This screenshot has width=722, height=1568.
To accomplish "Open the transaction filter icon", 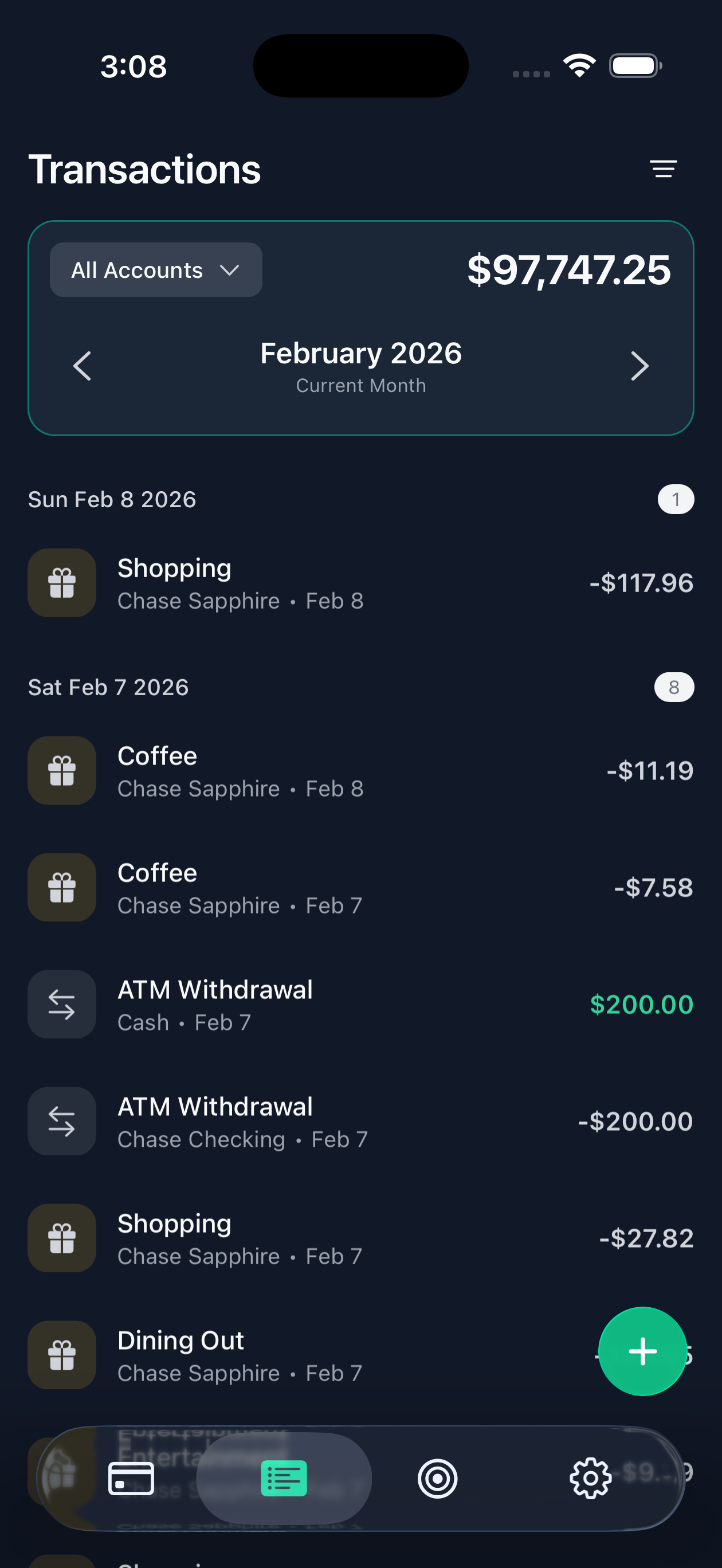I will 664,169.
